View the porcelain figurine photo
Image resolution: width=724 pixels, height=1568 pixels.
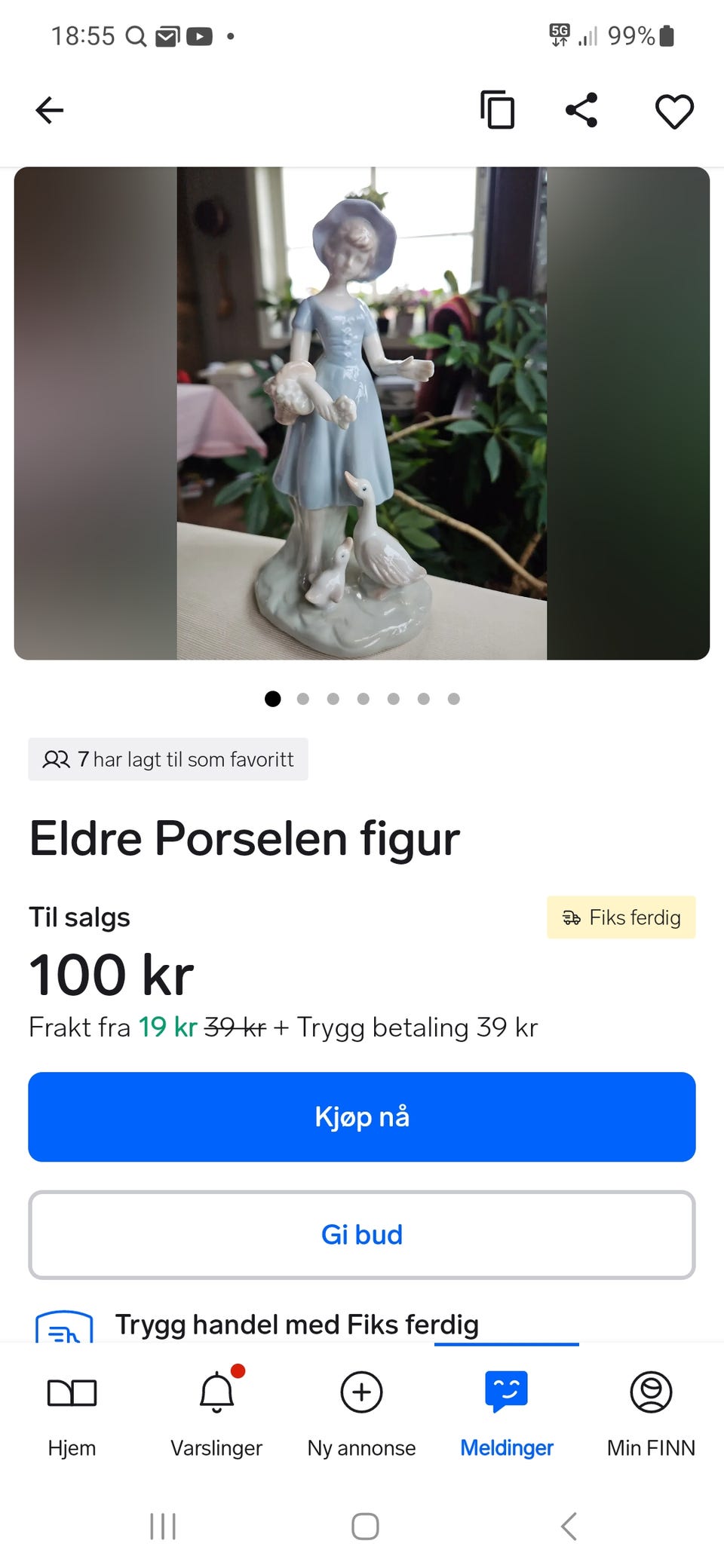tap(361, 411)
